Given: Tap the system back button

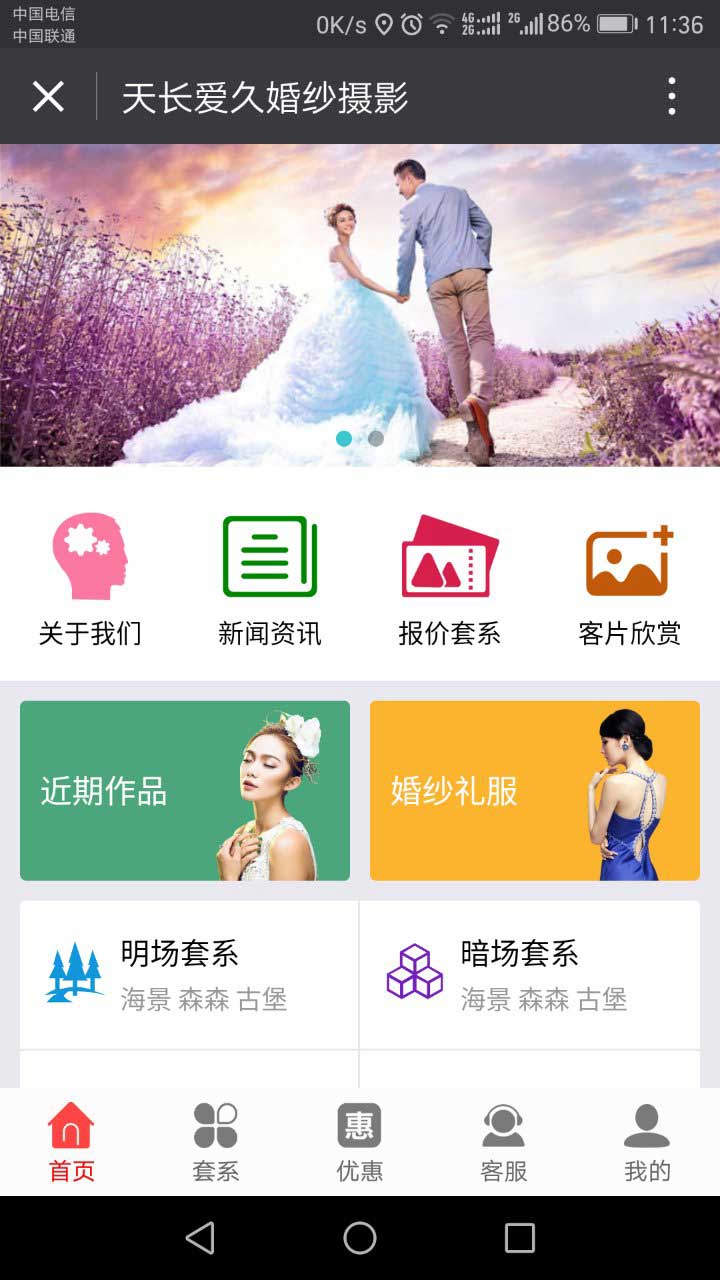Looking at the screenshot, I should click(200, 1238).
